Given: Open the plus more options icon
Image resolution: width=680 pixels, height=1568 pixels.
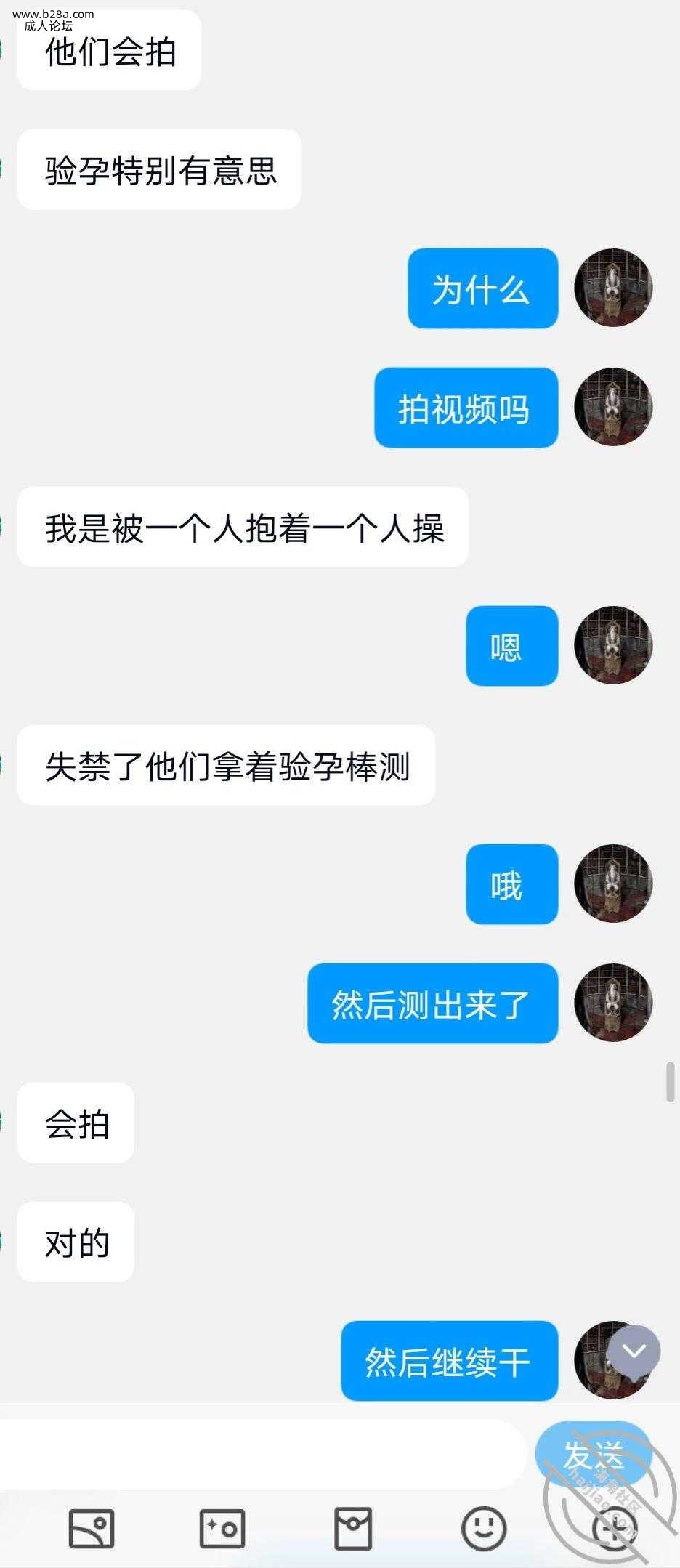Looking at the screenshot, I should point(615,1528).
